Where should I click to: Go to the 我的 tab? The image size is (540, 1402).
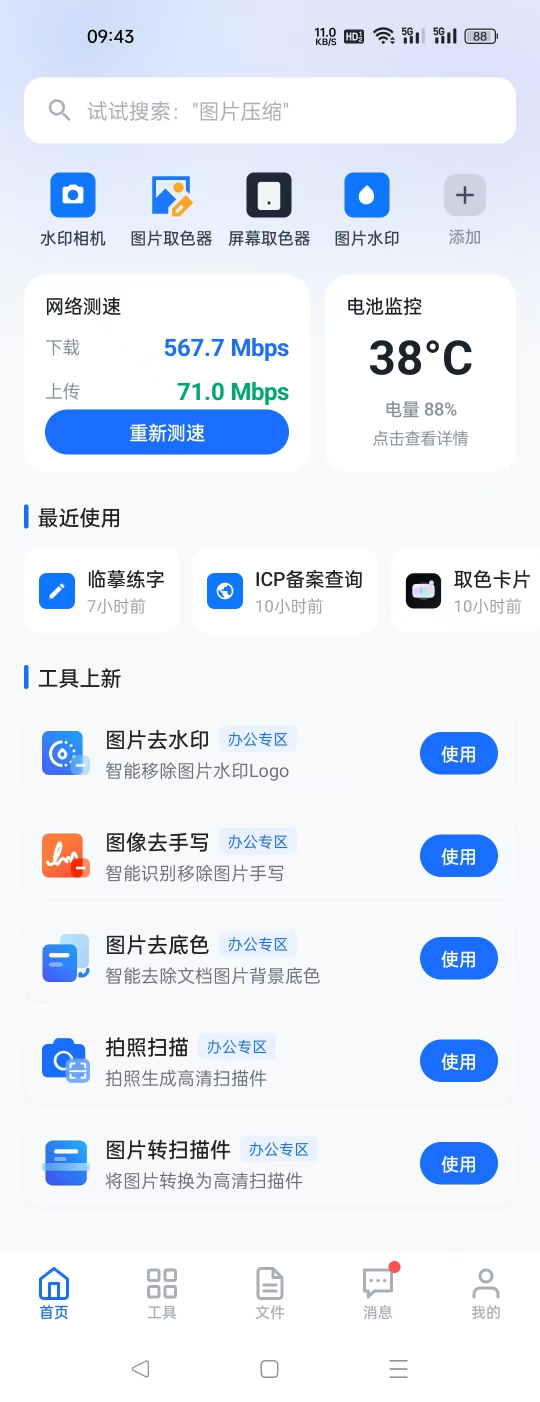[486, 1293]
